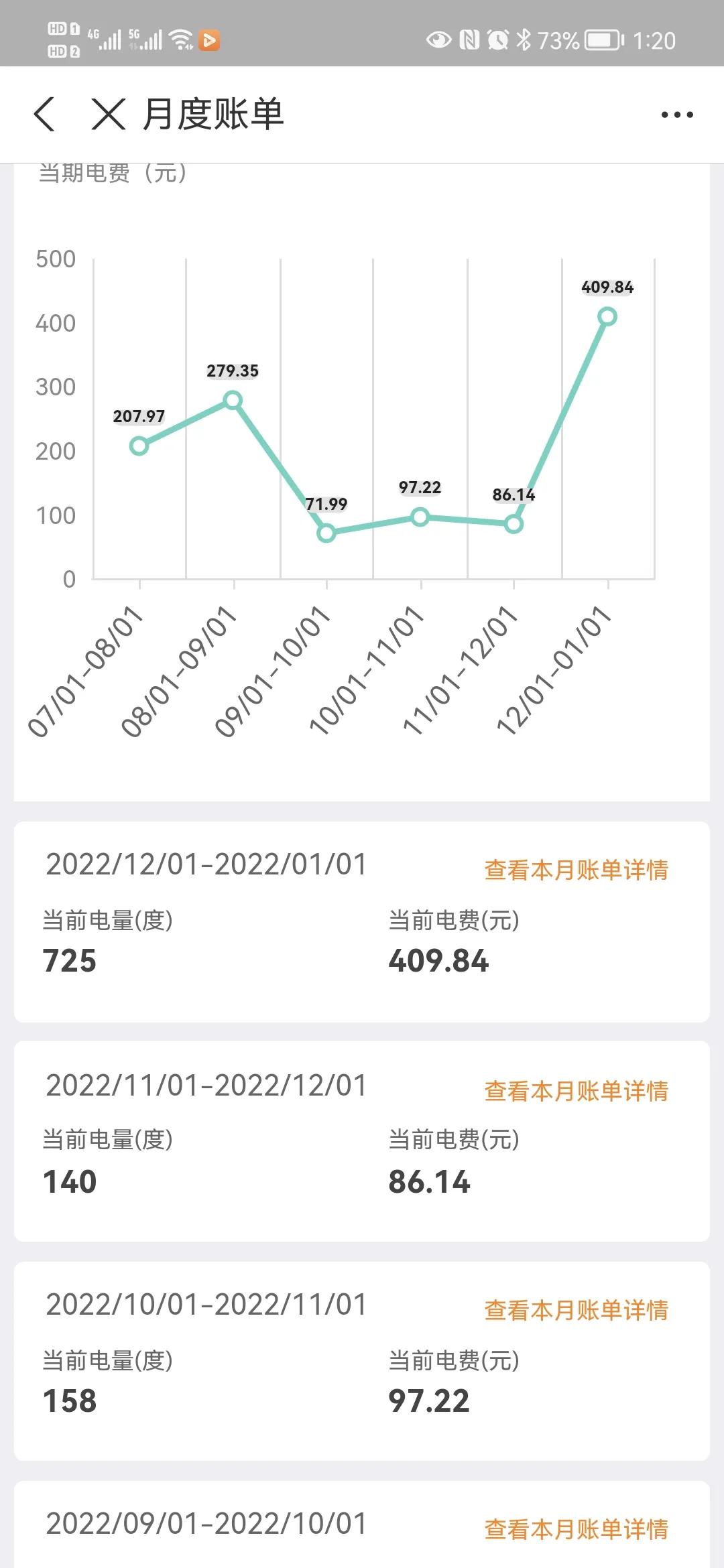Tap the 月度账单 title
724x1568 pixels.
point(213,113)
